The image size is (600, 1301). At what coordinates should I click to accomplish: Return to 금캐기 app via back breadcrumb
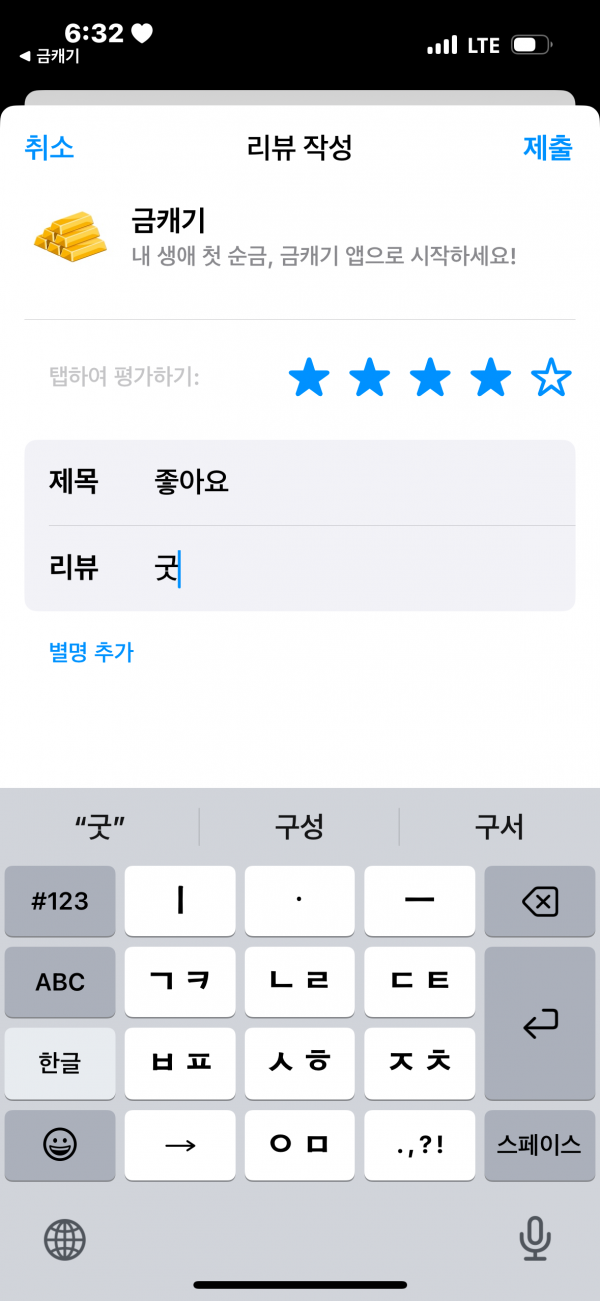[49, 57]
